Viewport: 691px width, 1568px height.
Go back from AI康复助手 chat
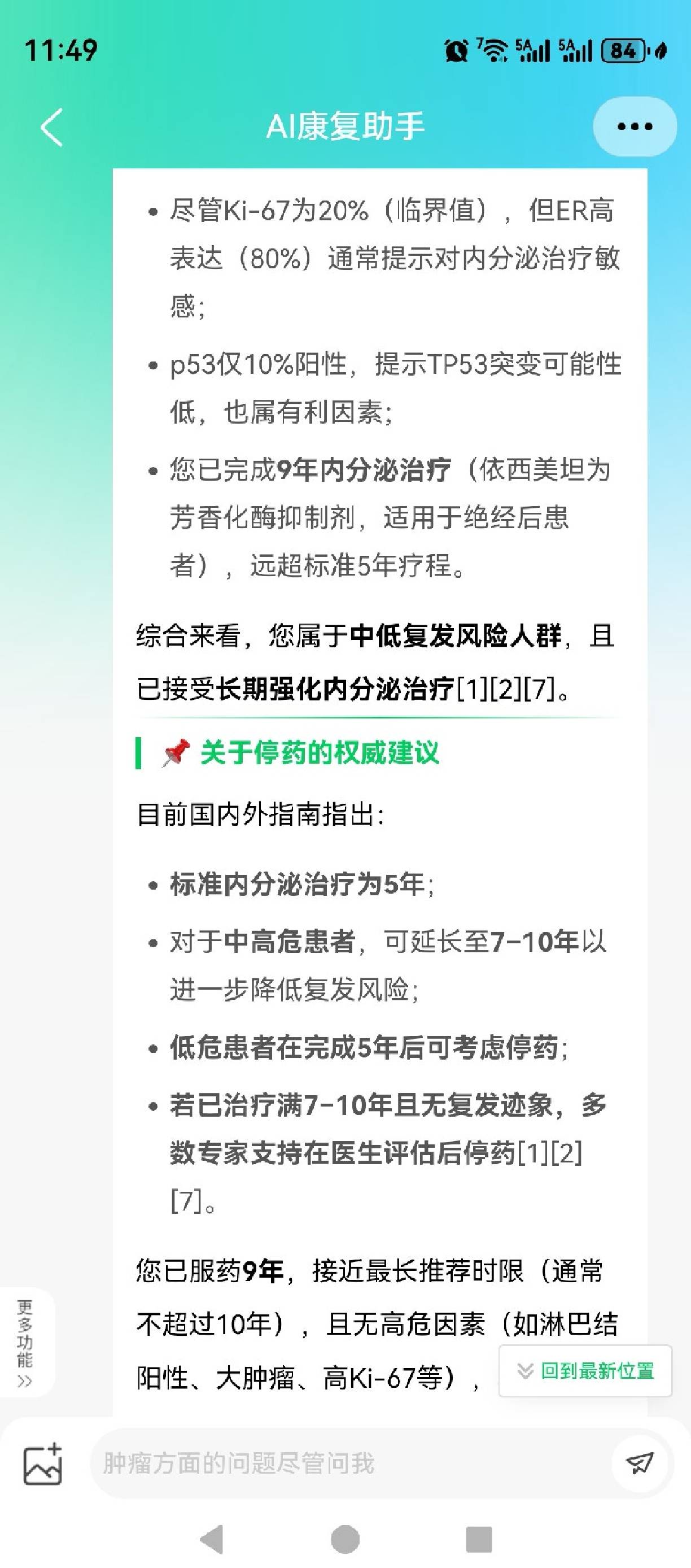coord(52,127)
